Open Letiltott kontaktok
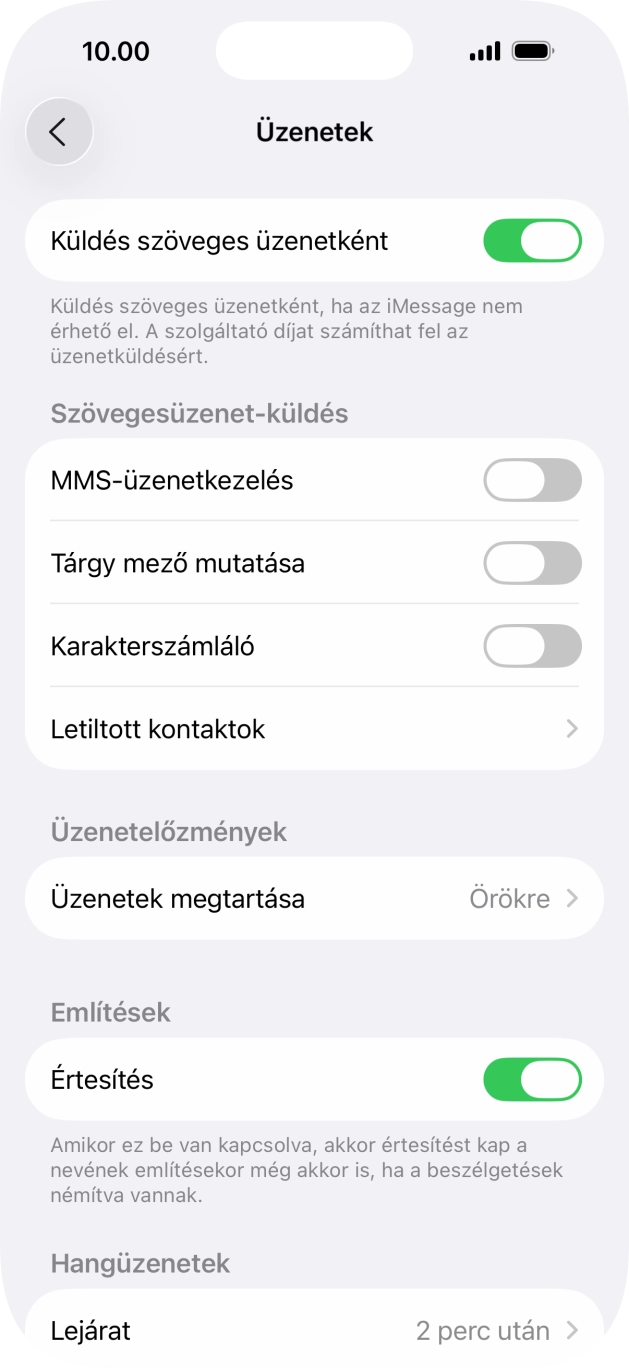 point(314,729)
